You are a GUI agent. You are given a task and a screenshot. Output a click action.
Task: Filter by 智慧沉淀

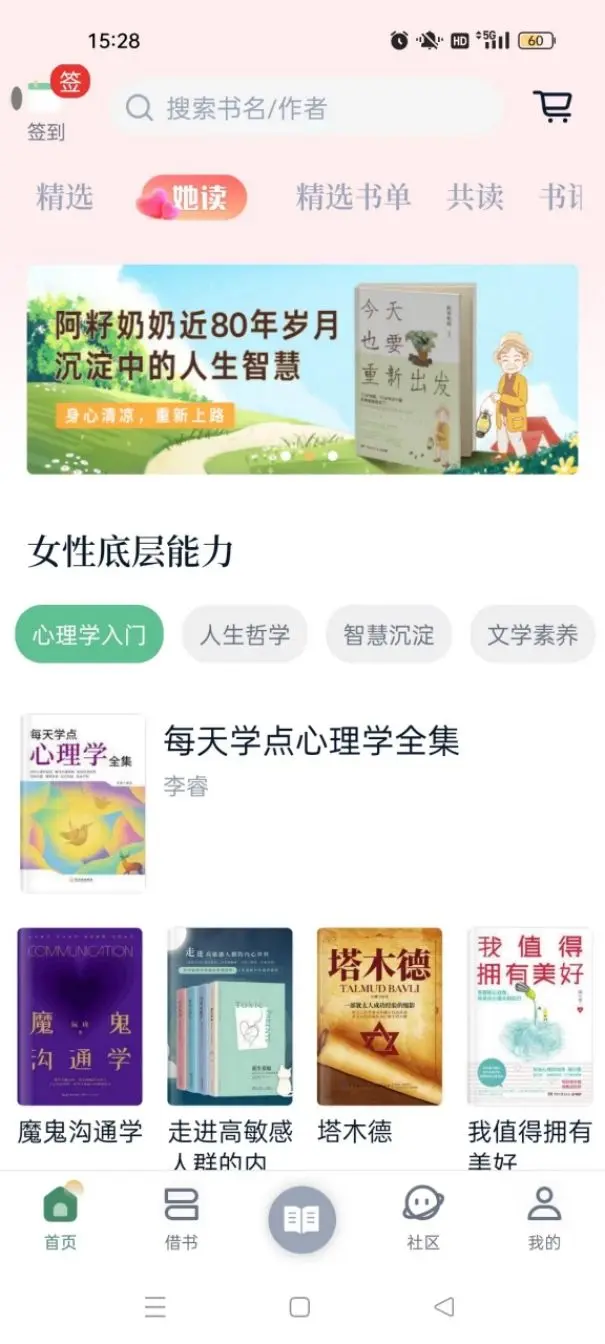pos(389,634)
